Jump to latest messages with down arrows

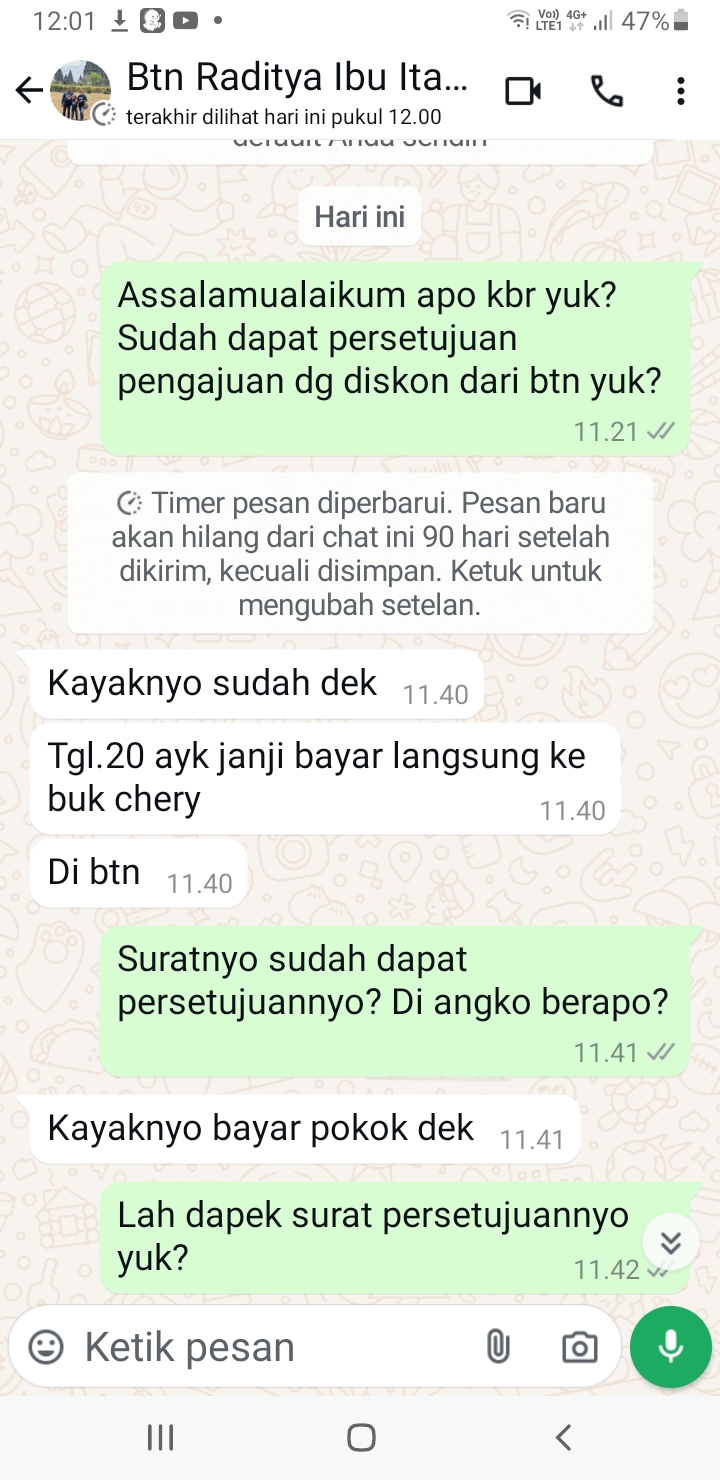click(x=670, y=1243)
